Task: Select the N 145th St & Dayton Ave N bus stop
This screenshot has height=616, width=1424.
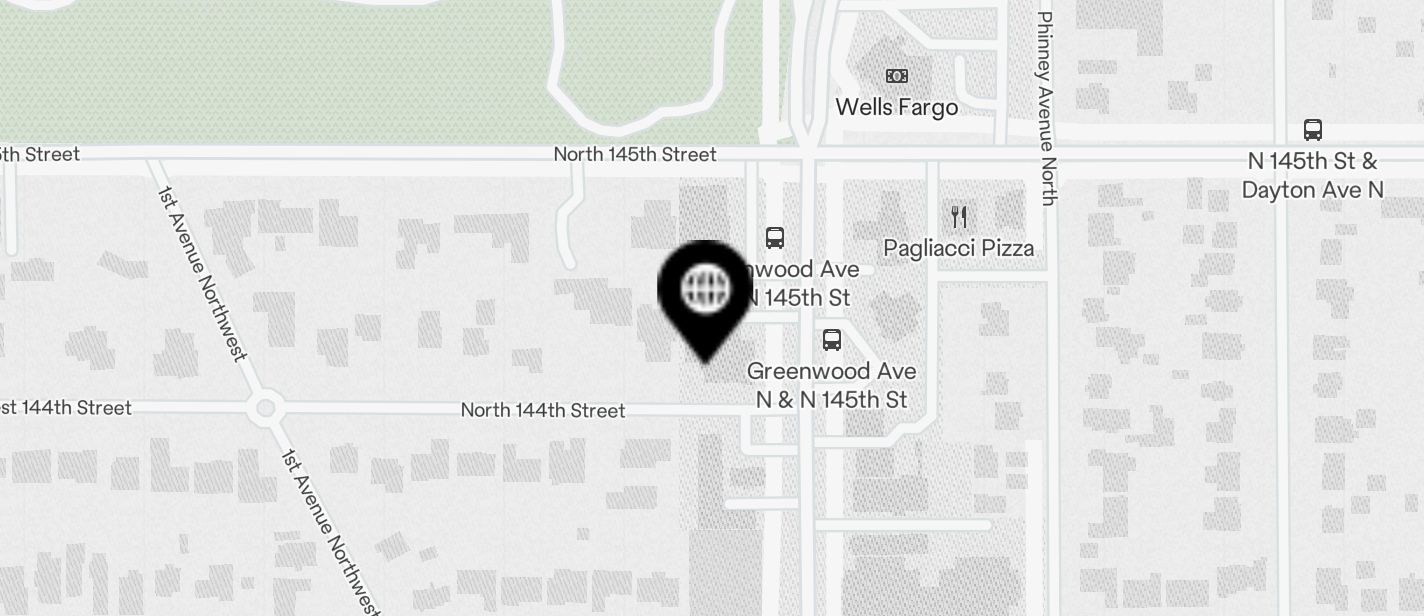Action: (1312, 130)
